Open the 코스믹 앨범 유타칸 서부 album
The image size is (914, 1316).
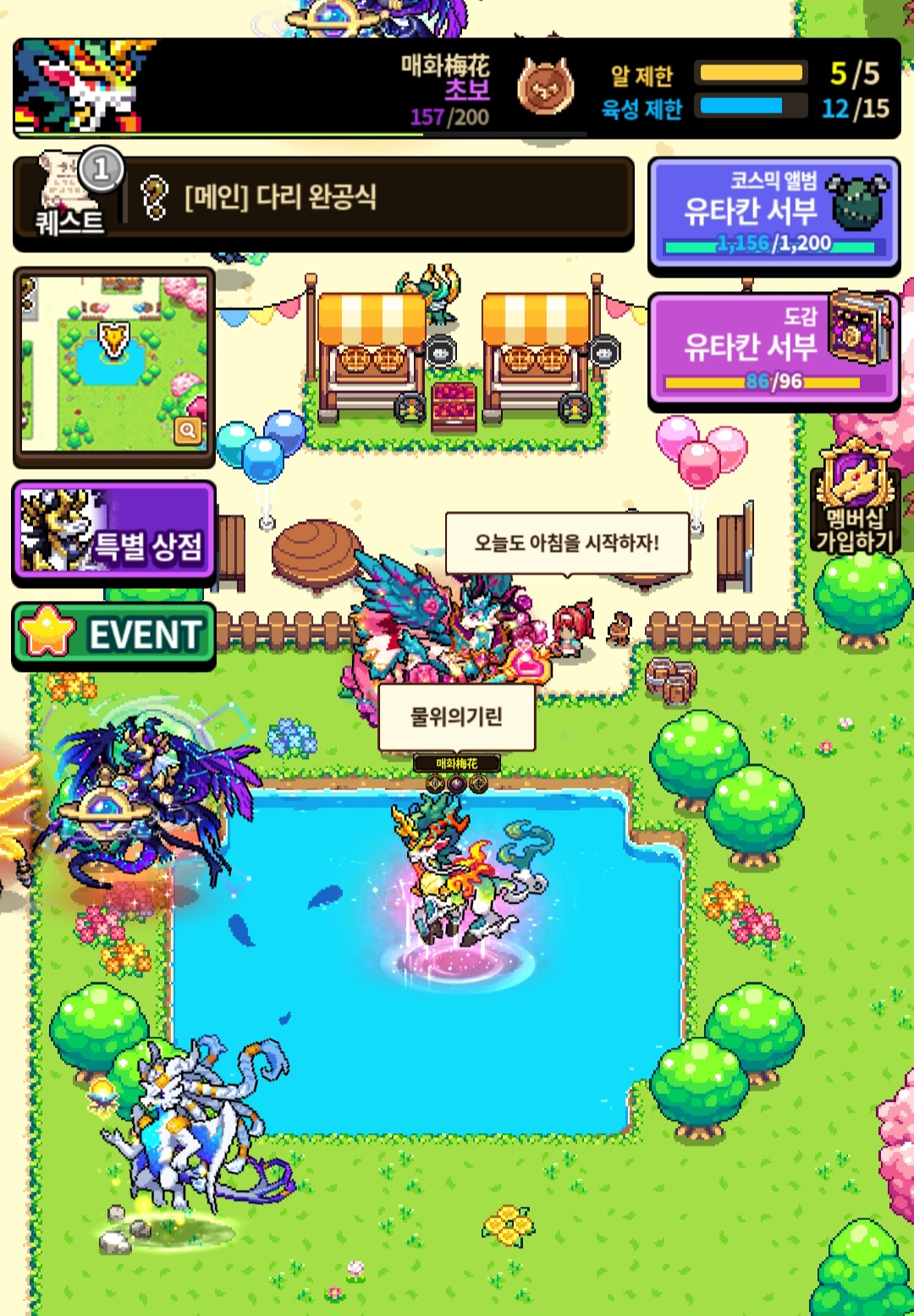point(773,213)
